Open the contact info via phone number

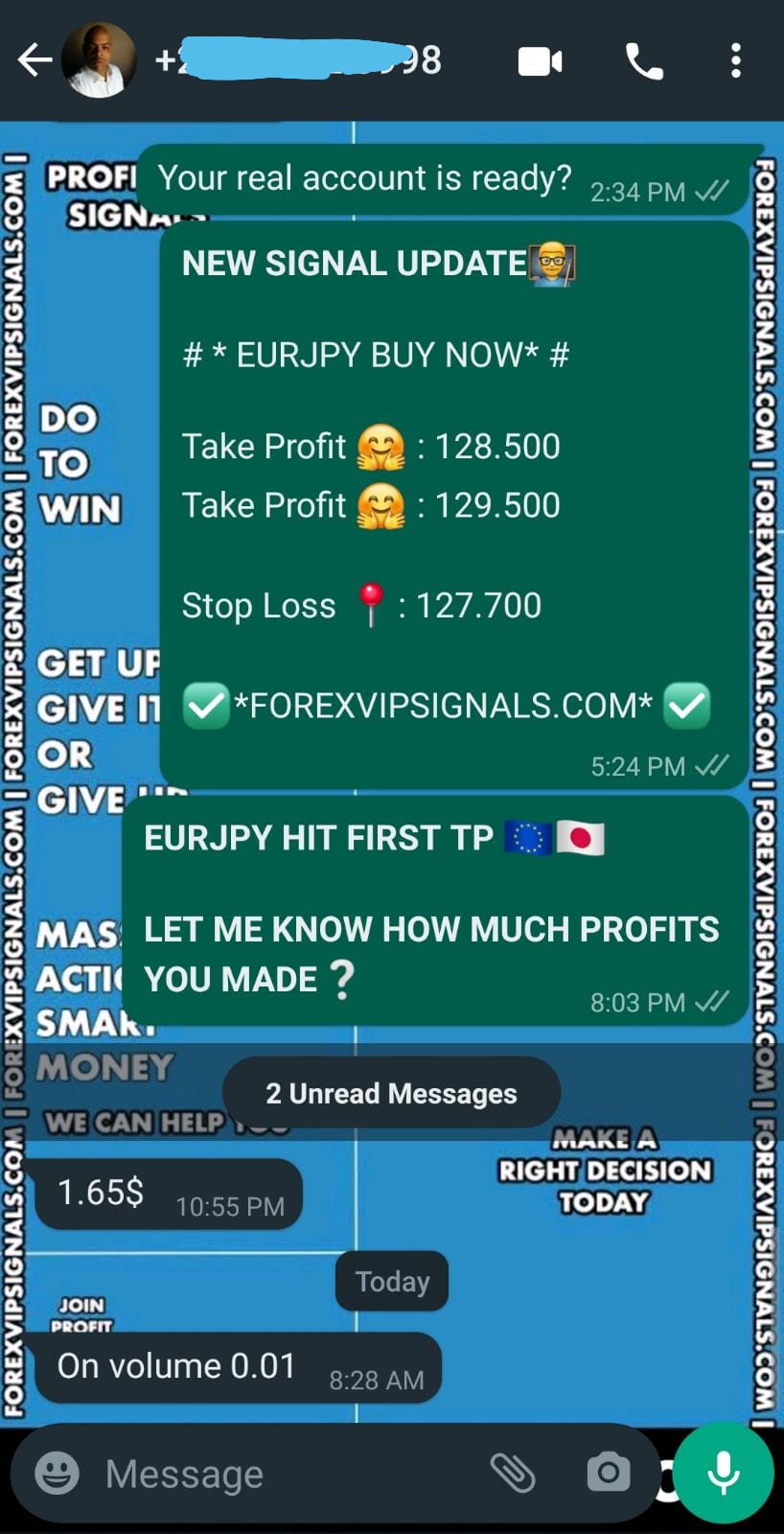(297, 60)
